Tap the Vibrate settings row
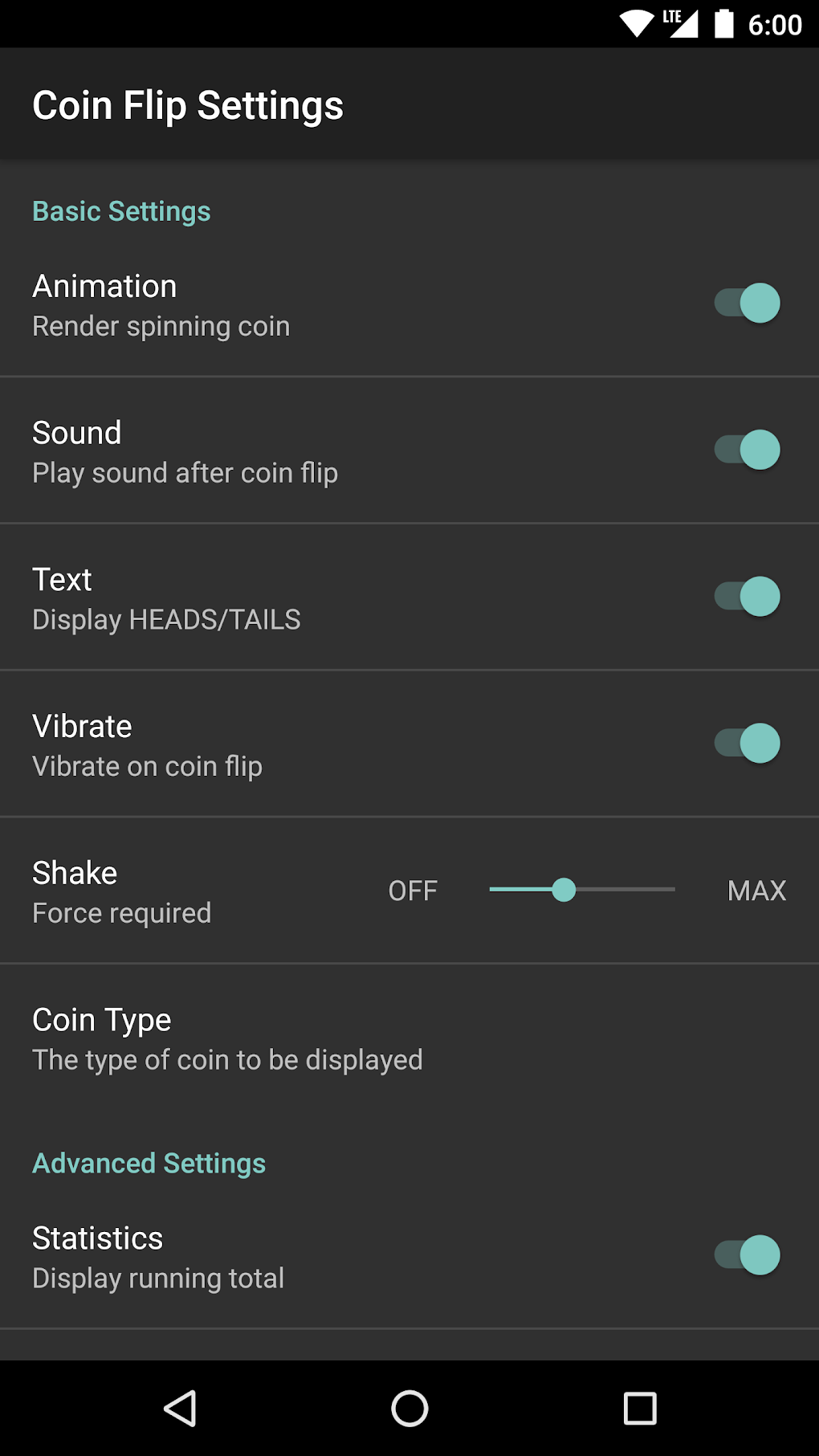The image size is (819, 1456). tap(321, 743)
